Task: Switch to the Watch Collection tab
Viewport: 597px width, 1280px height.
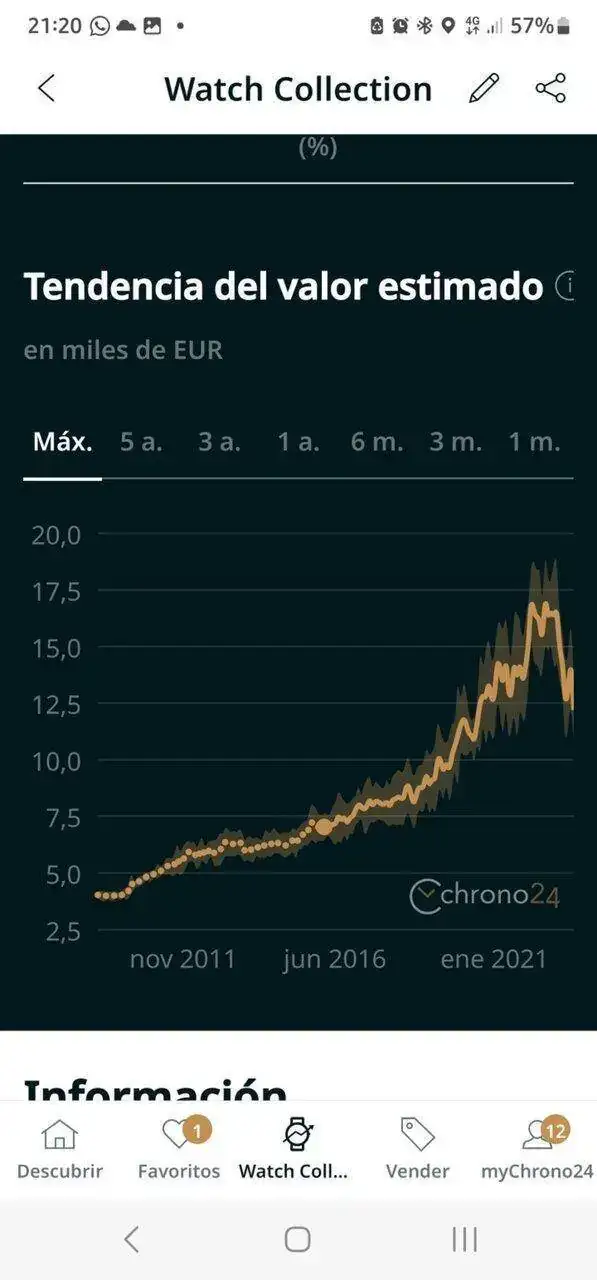Action: (294, 1149)
